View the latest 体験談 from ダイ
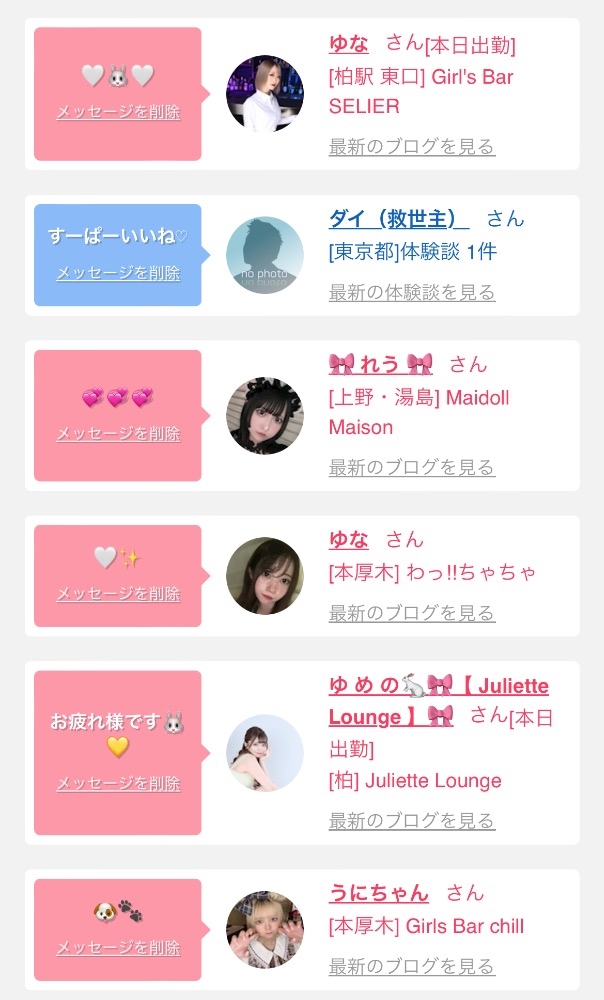Screen dimensions: 604x1000 point(411,293)
